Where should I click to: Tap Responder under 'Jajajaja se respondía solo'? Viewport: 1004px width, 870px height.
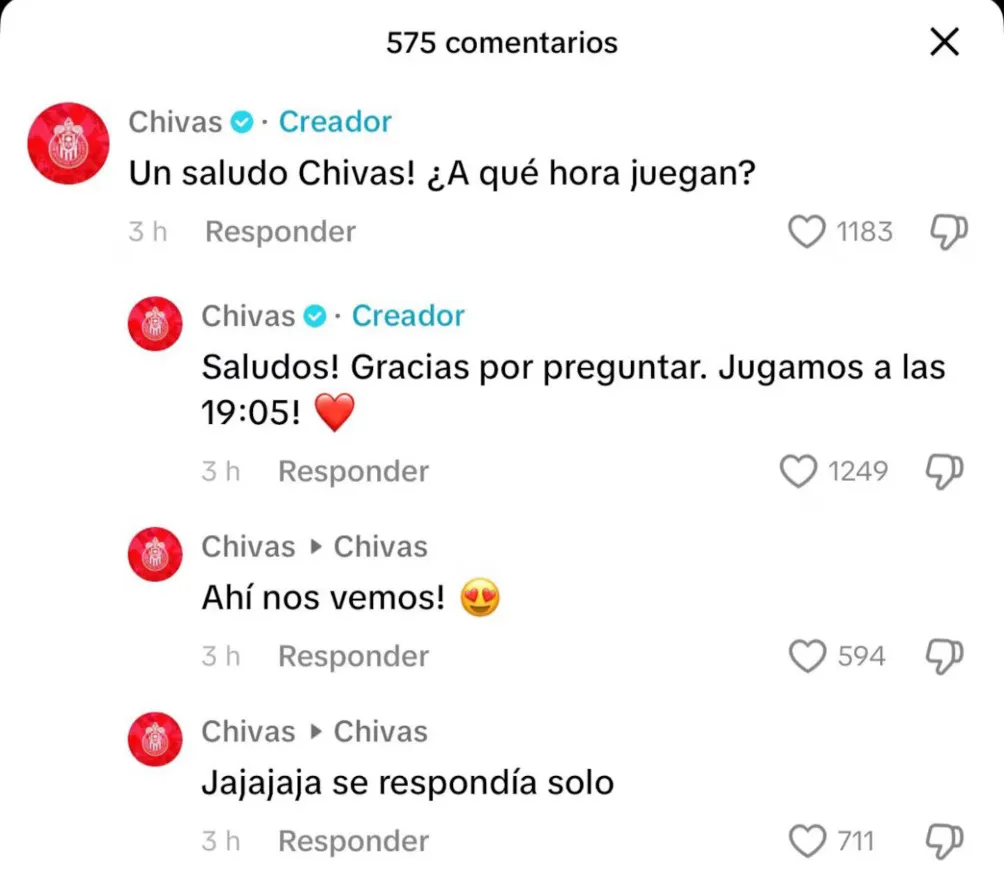[353, 841]
